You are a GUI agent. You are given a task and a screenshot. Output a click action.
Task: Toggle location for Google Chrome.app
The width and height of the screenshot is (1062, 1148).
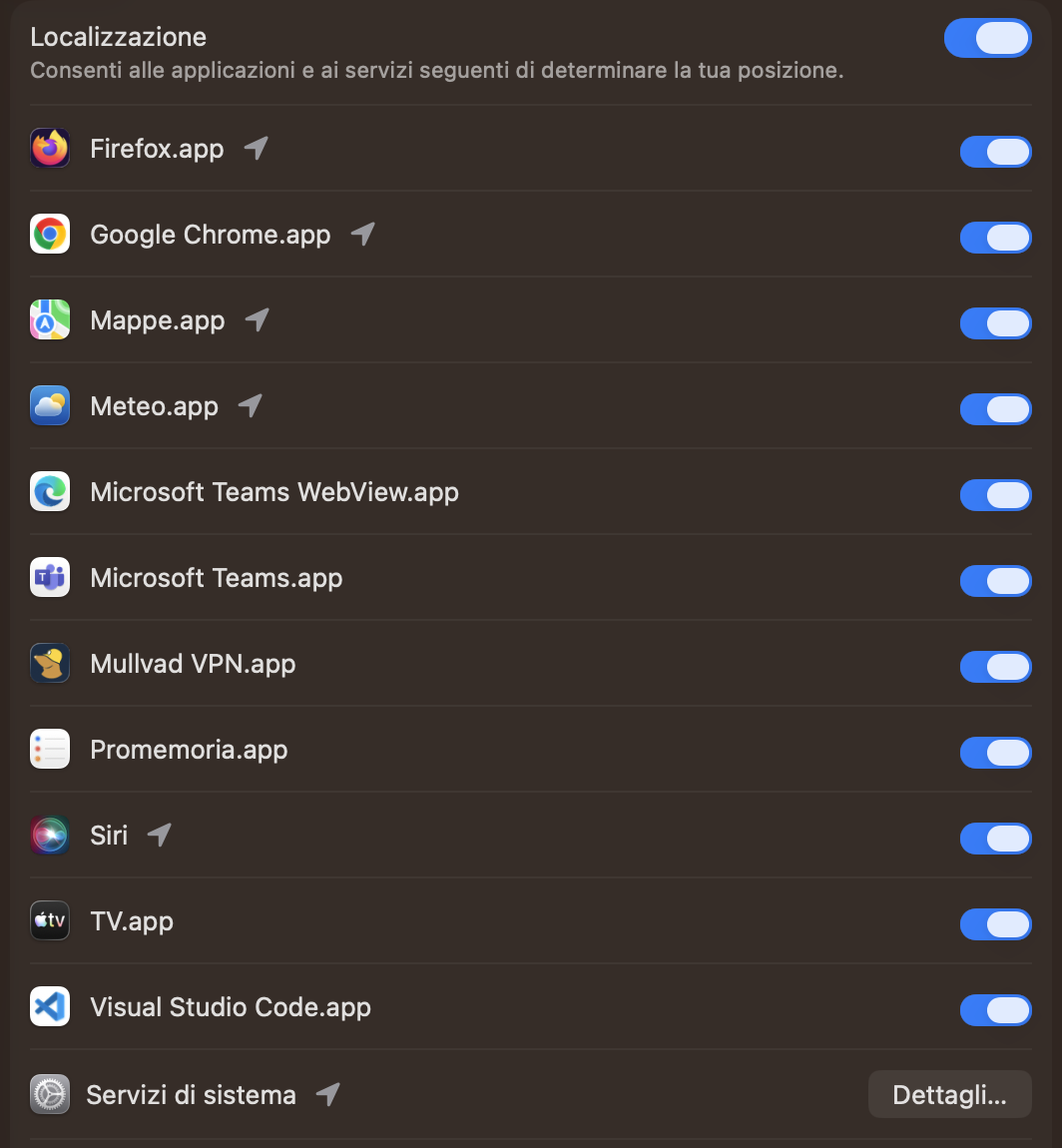tap(995, 238)
